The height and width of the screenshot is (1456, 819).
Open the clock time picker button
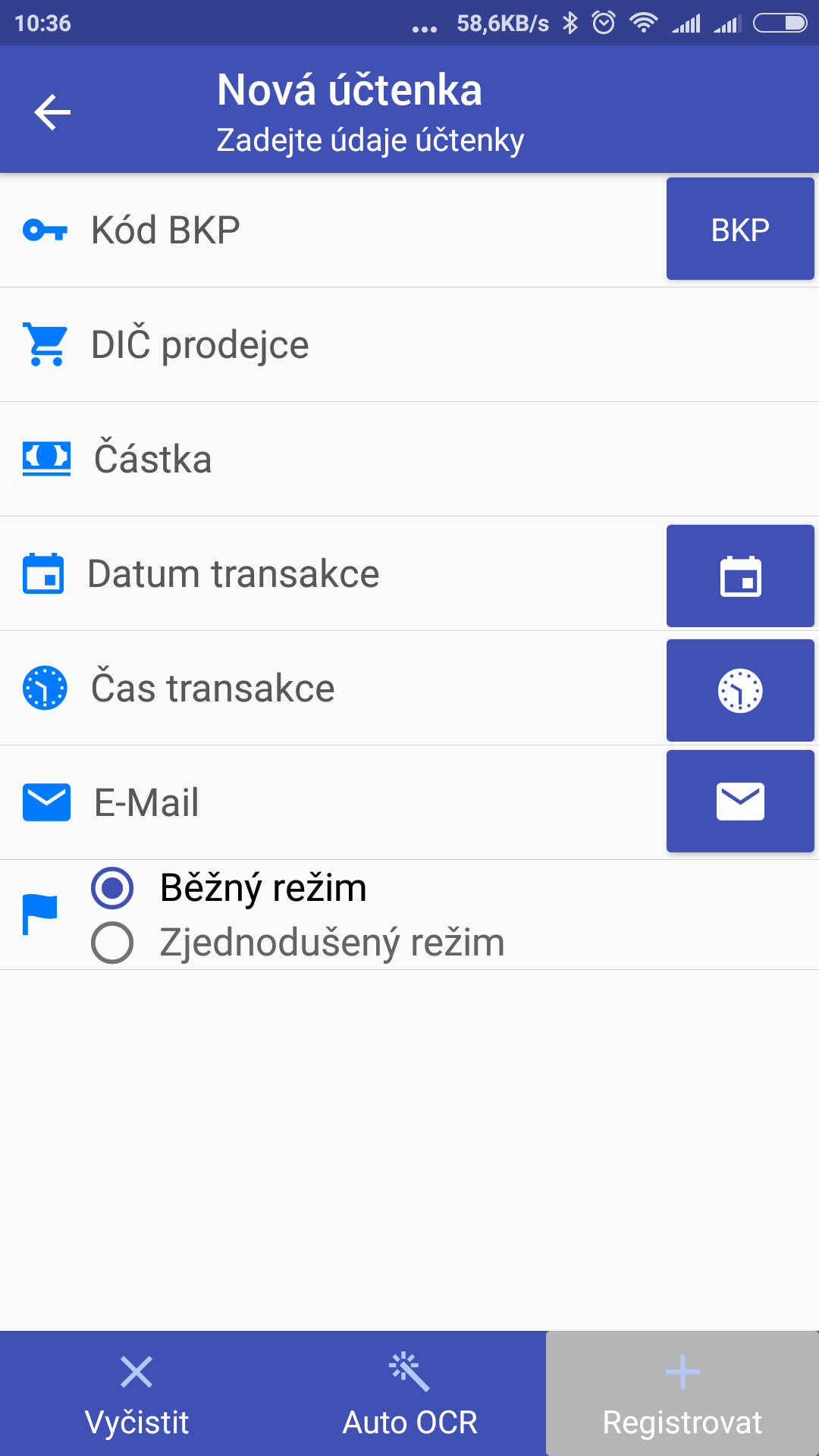point(740,690)
